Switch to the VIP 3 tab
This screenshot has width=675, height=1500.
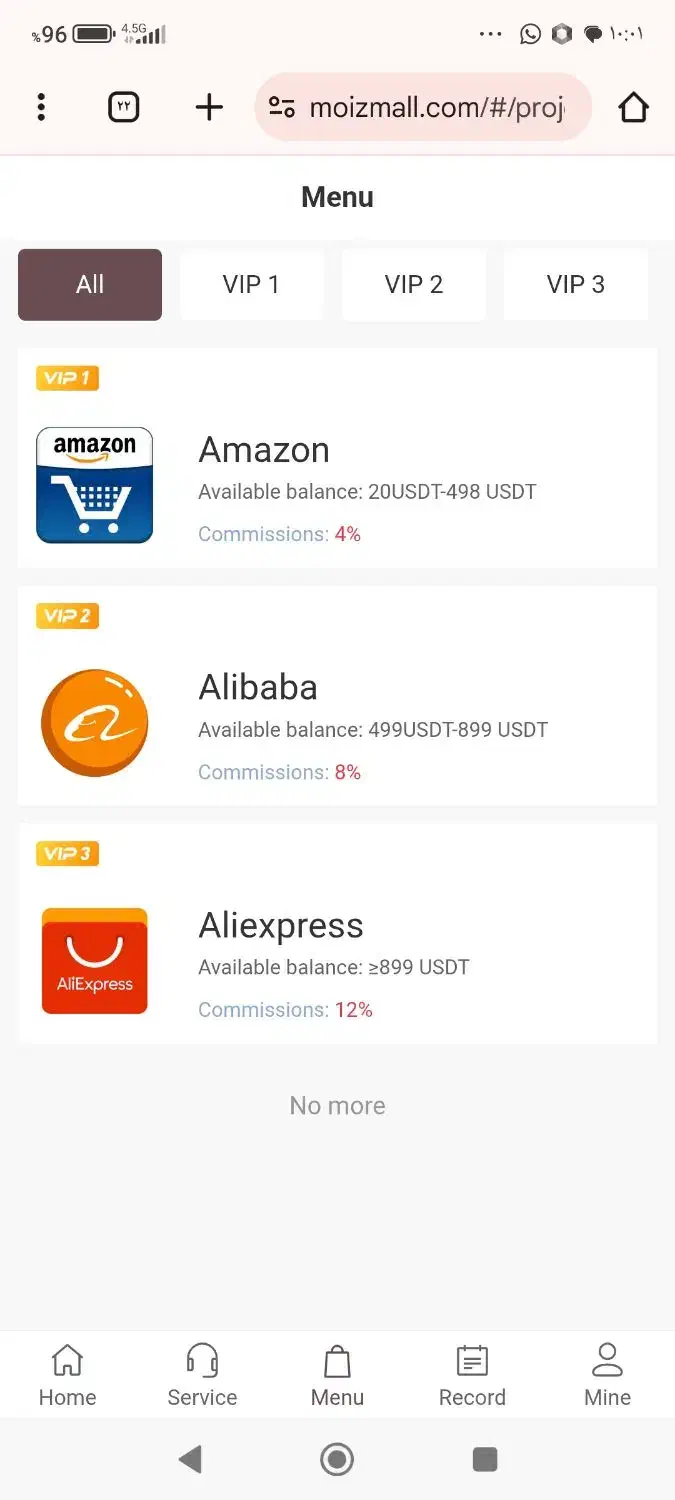click(576, 285)
